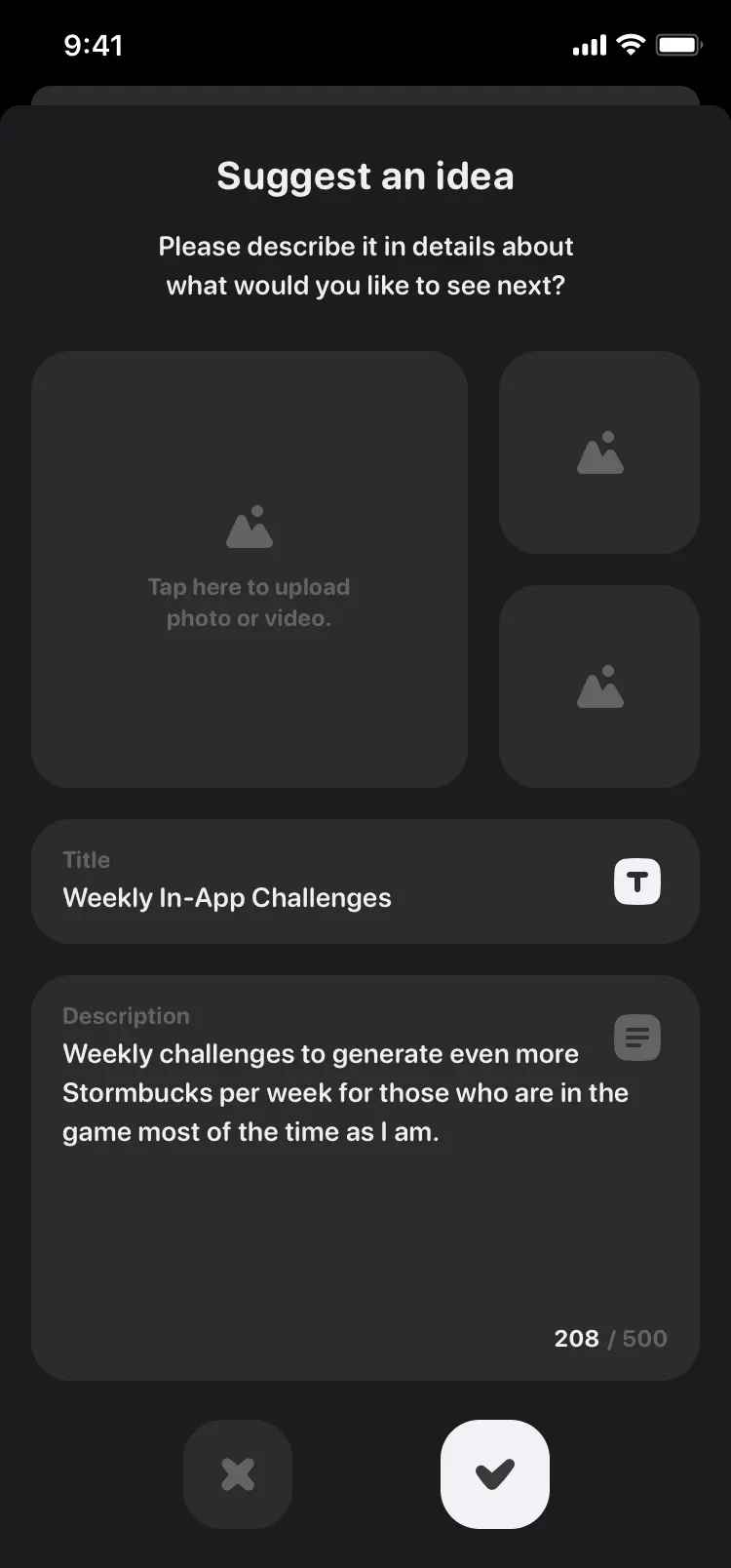Add a photo in the lower small slot
The image size is (731, 1568).
tap(599, 686)
